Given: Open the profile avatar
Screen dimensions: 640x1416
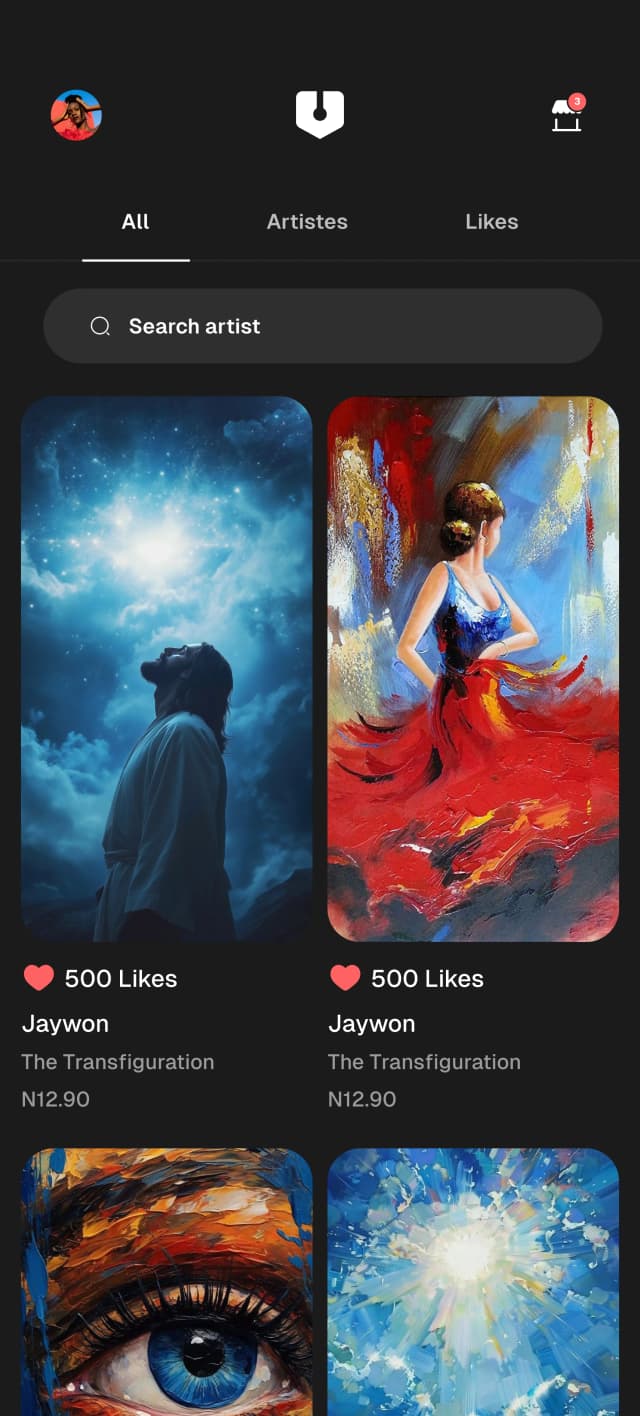Looking at the screenshot, I should click(76, 115).
